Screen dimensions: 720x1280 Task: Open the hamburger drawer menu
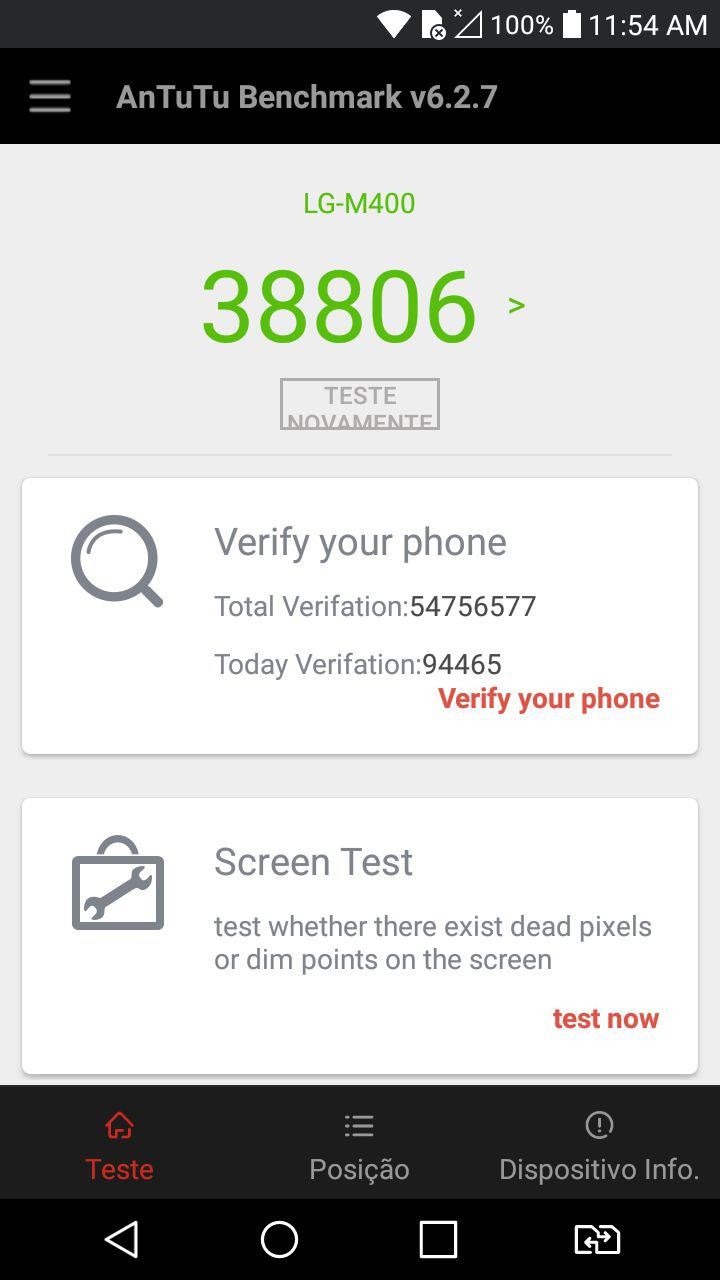(49, 97)
